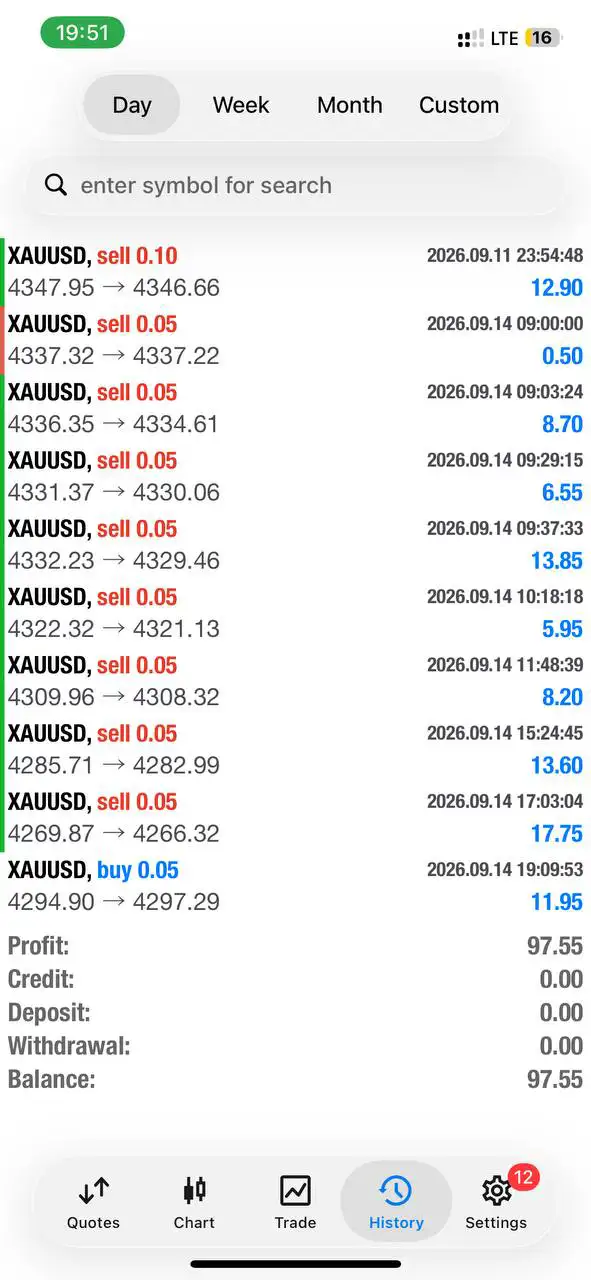This screenshot has width=591, height=1280.
Task: Expand the trade with profit 17.75
Action: point(295,817)
